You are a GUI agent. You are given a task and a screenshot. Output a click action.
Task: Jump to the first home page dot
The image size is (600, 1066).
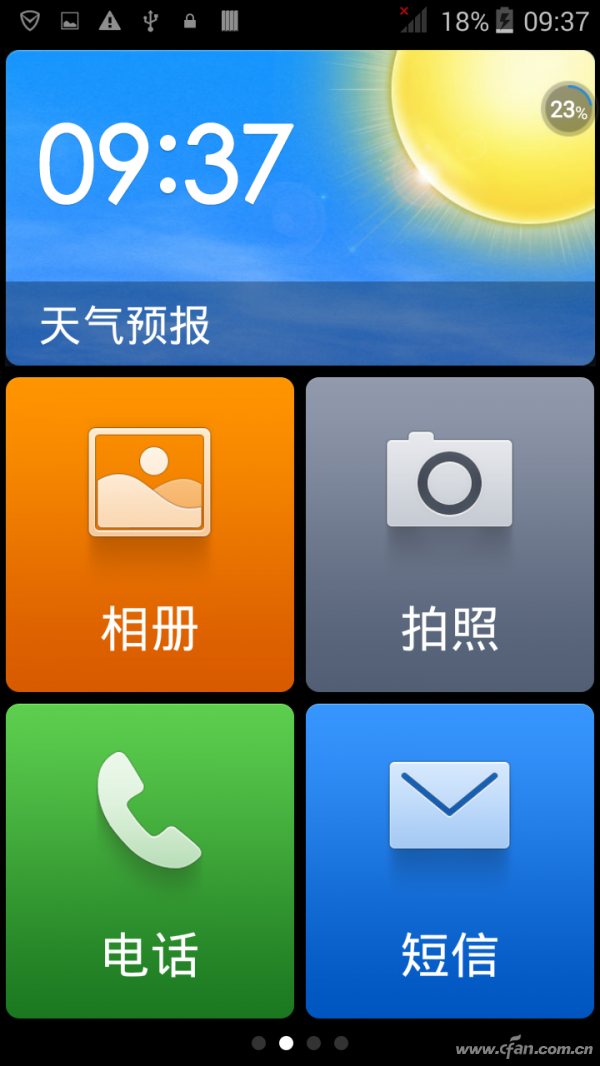pos(259,1043)
